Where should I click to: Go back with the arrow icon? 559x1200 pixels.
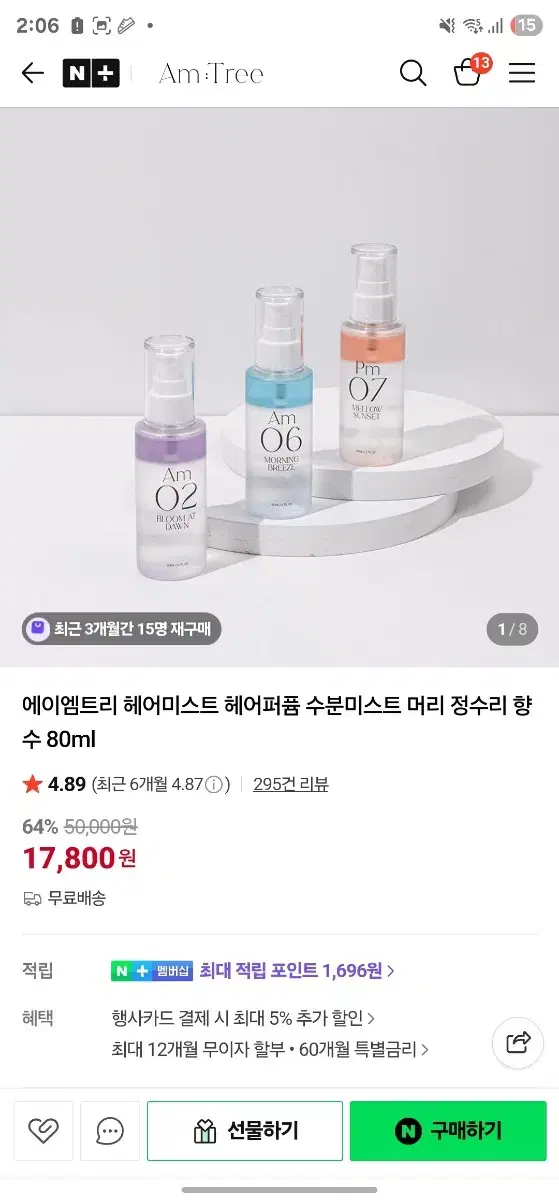[33, 73]
